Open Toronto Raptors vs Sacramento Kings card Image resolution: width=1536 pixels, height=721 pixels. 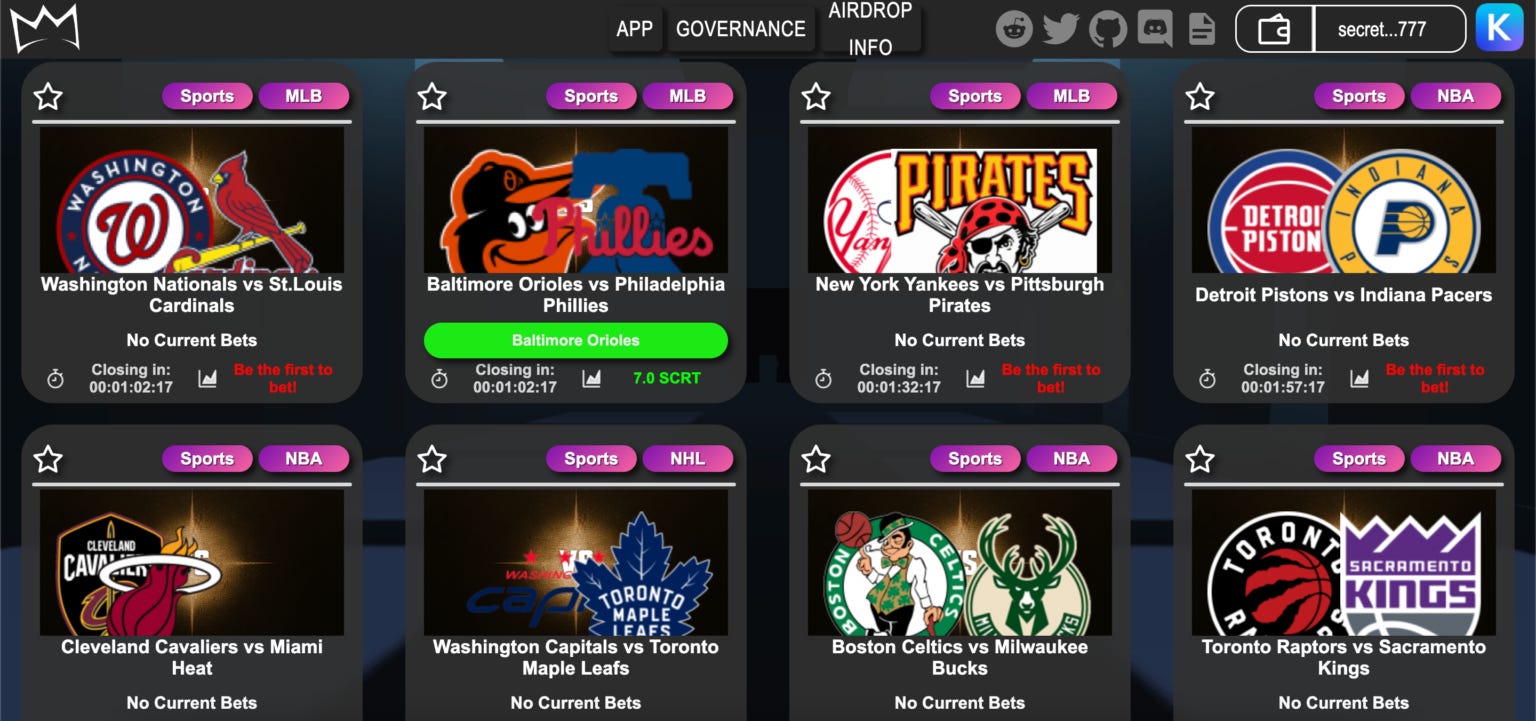pyautogui.click(x=1343, y=657)
